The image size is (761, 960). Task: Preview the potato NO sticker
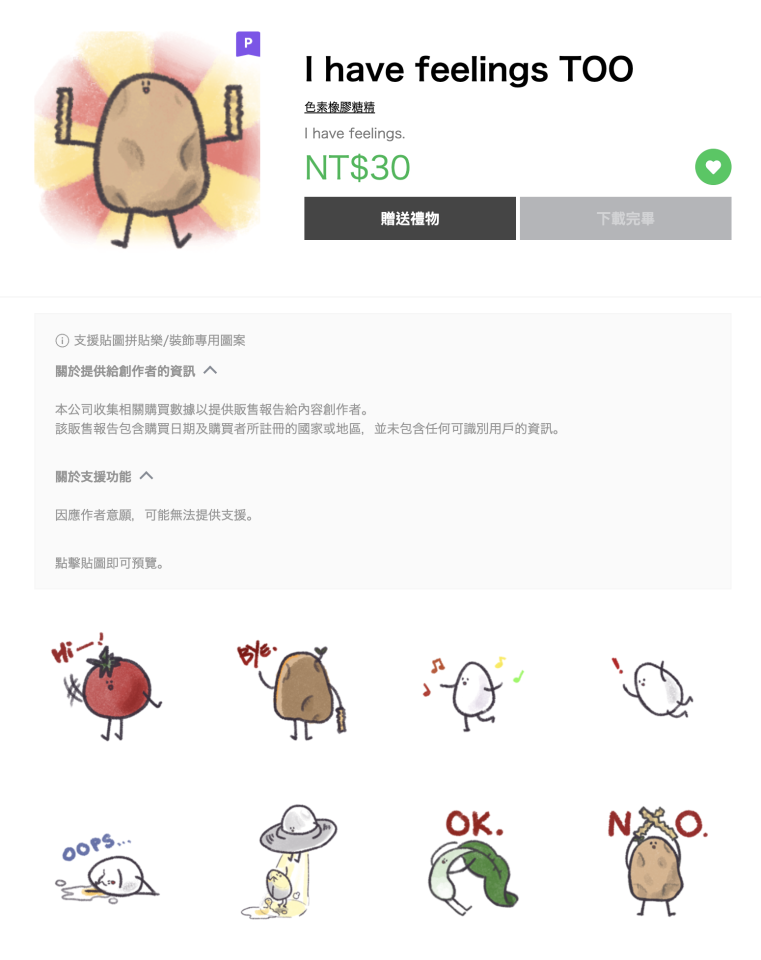tap(655, 862)
